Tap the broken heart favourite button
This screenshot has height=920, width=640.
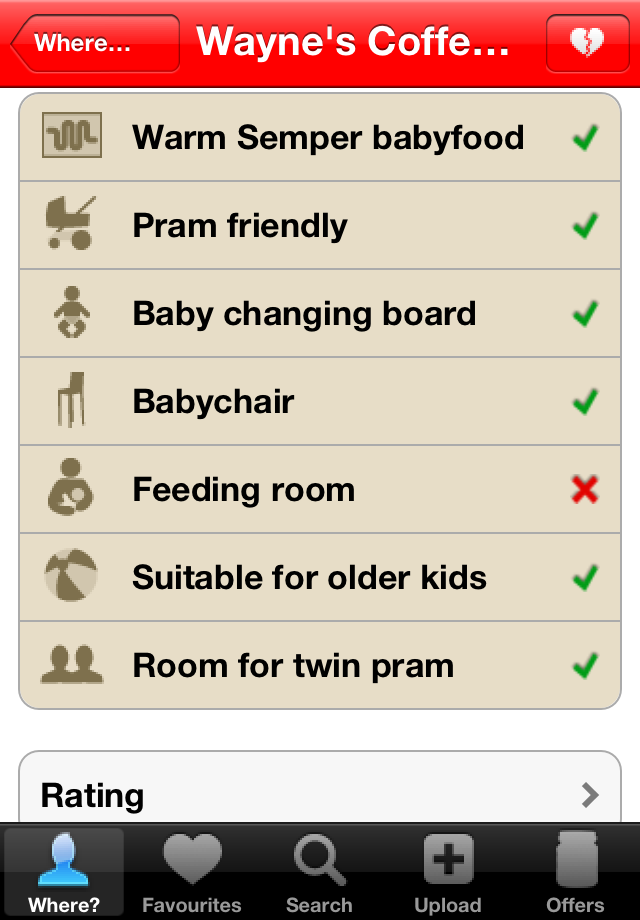click(587, 43)
